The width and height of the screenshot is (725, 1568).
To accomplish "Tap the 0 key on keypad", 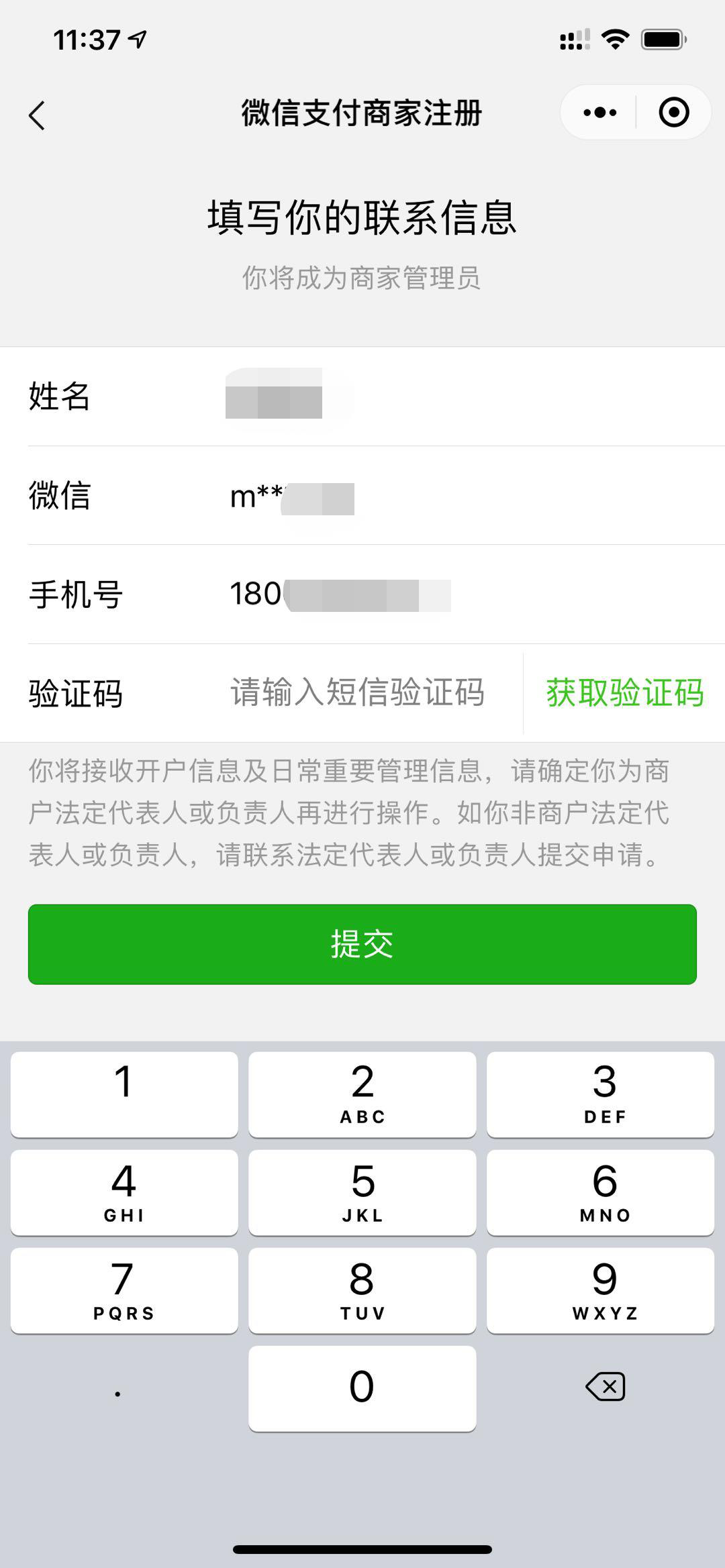I will tap(362, 1388).
